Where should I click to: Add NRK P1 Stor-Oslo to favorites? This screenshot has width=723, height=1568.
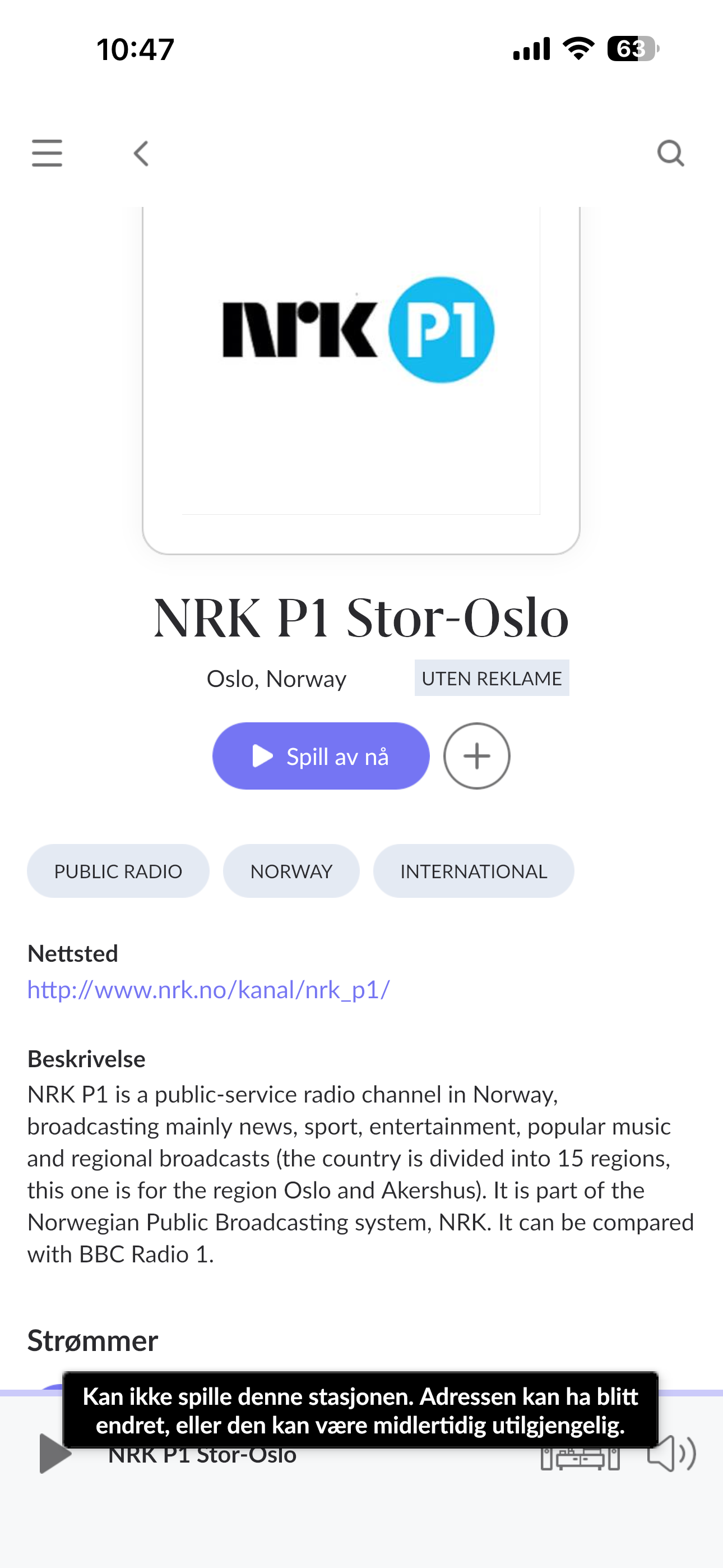[476, 756]
